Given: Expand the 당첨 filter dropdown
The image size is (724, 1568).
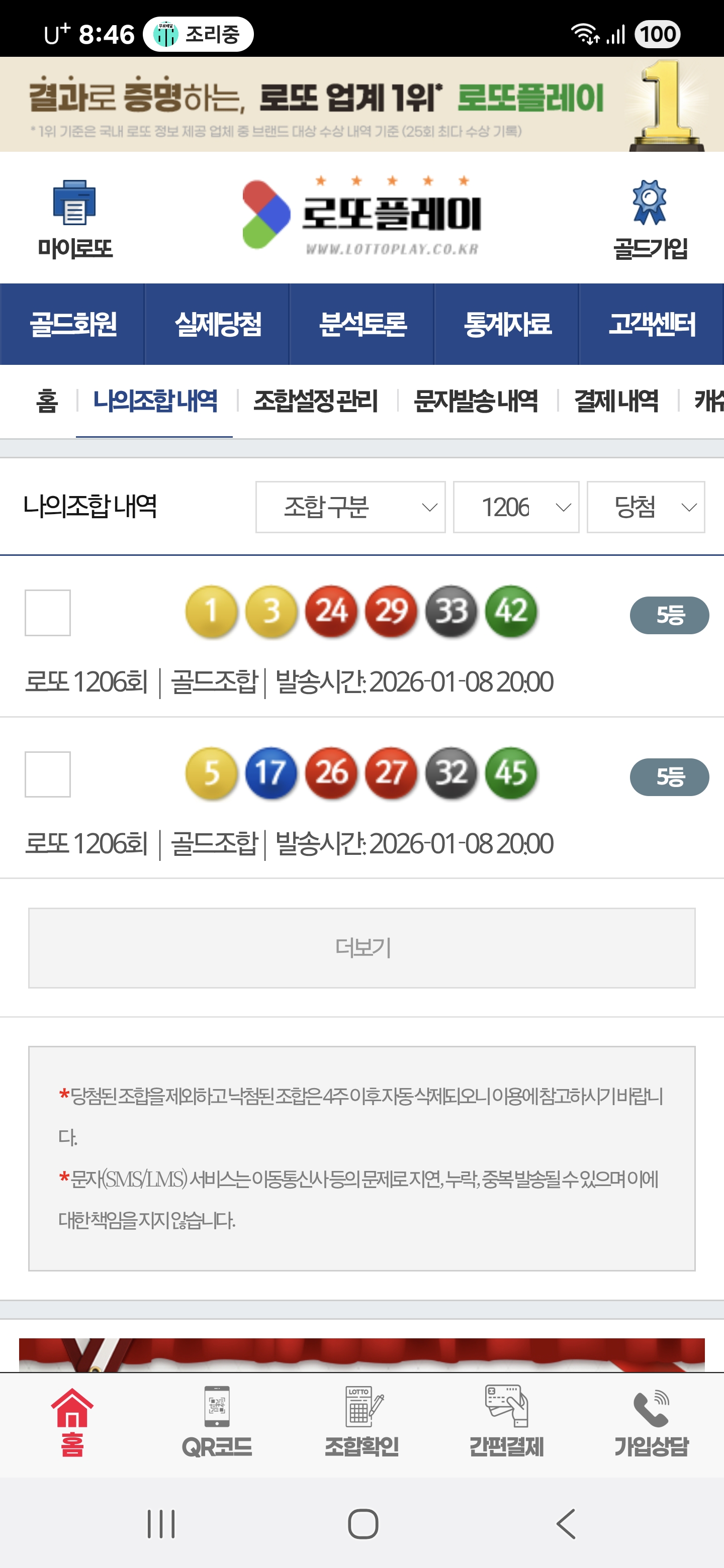Looking at the screenshot, I should (x=646, y=507).
